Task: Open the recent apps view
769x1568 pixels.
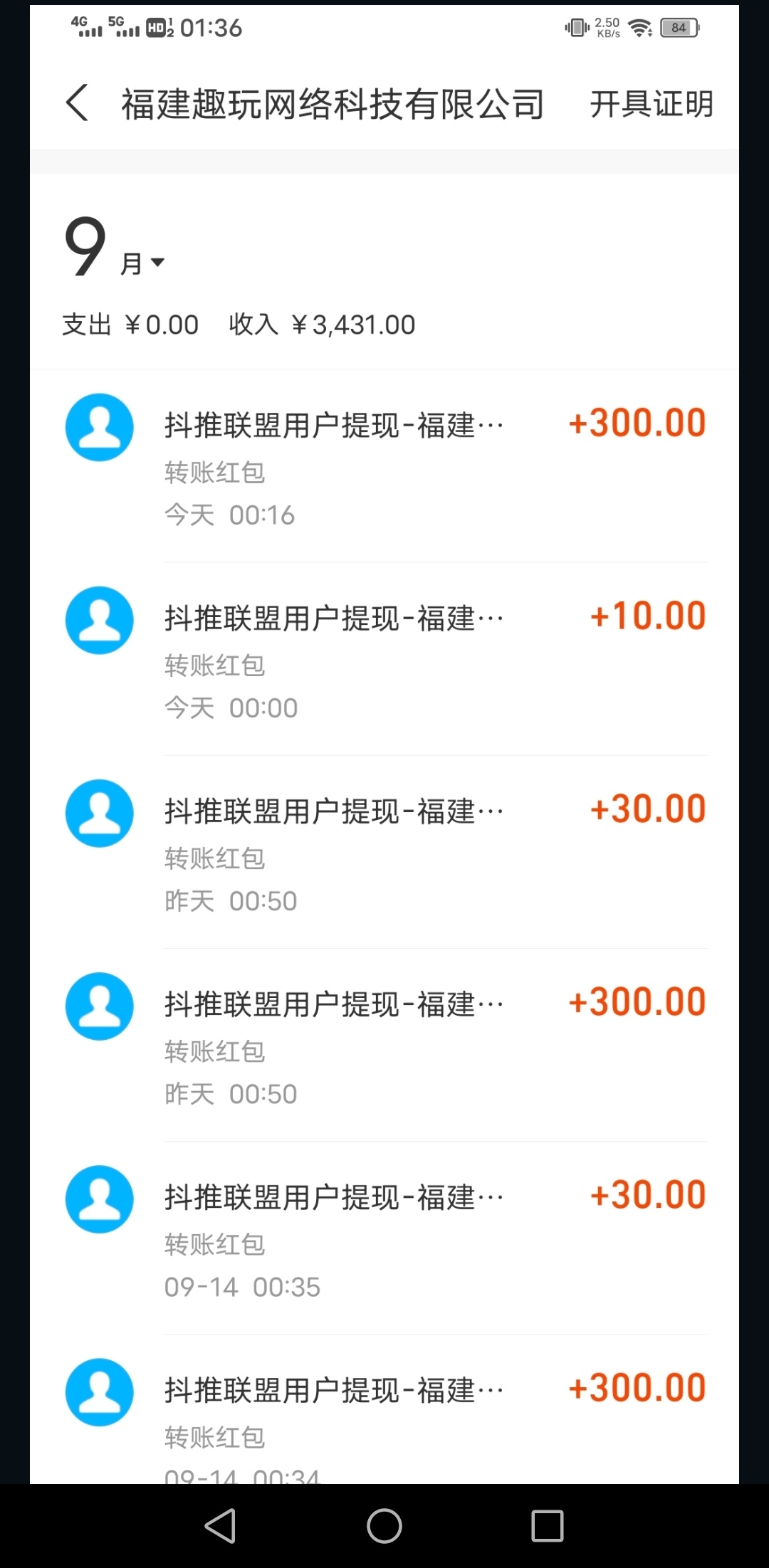Action: 547,1526
